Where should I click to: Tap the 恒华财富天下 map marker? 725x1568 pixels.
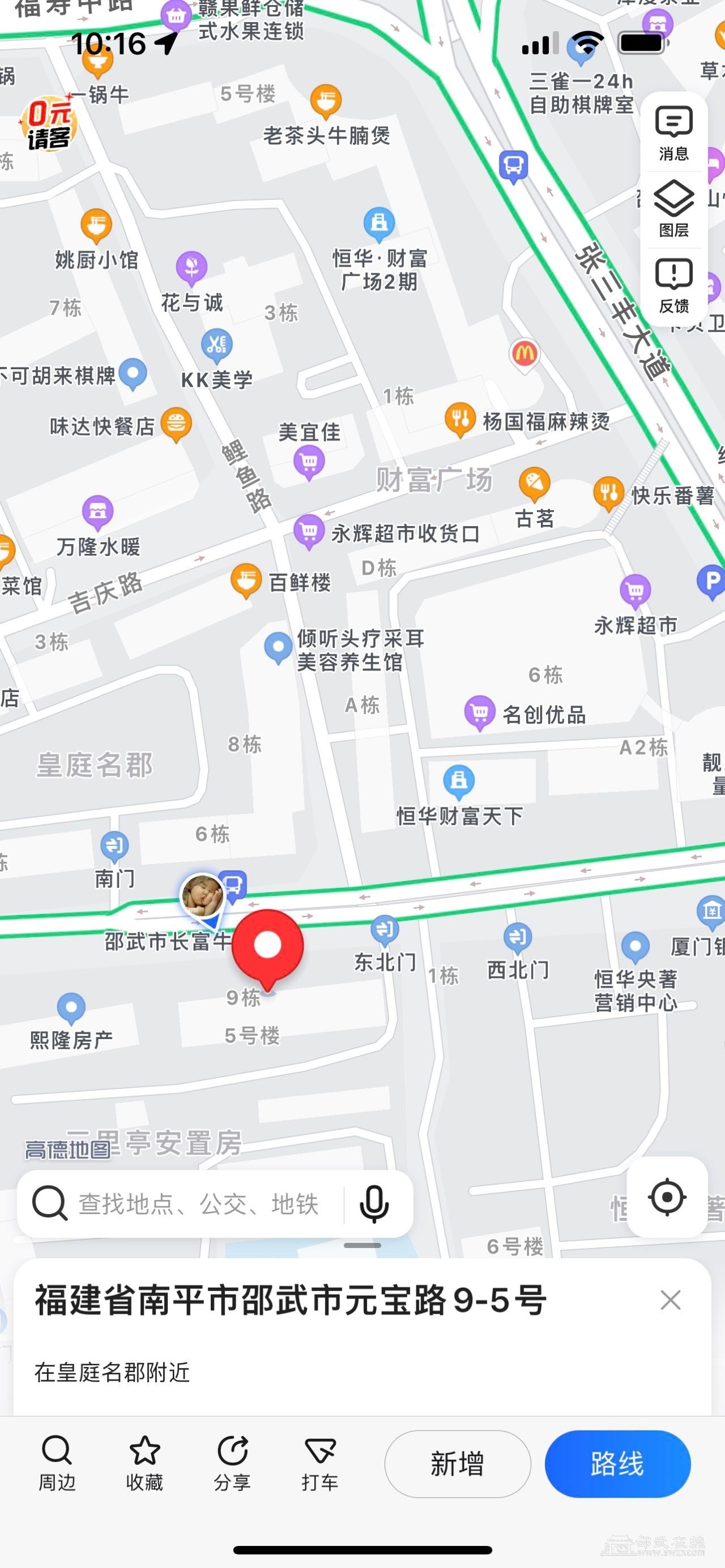pos(459,781)
